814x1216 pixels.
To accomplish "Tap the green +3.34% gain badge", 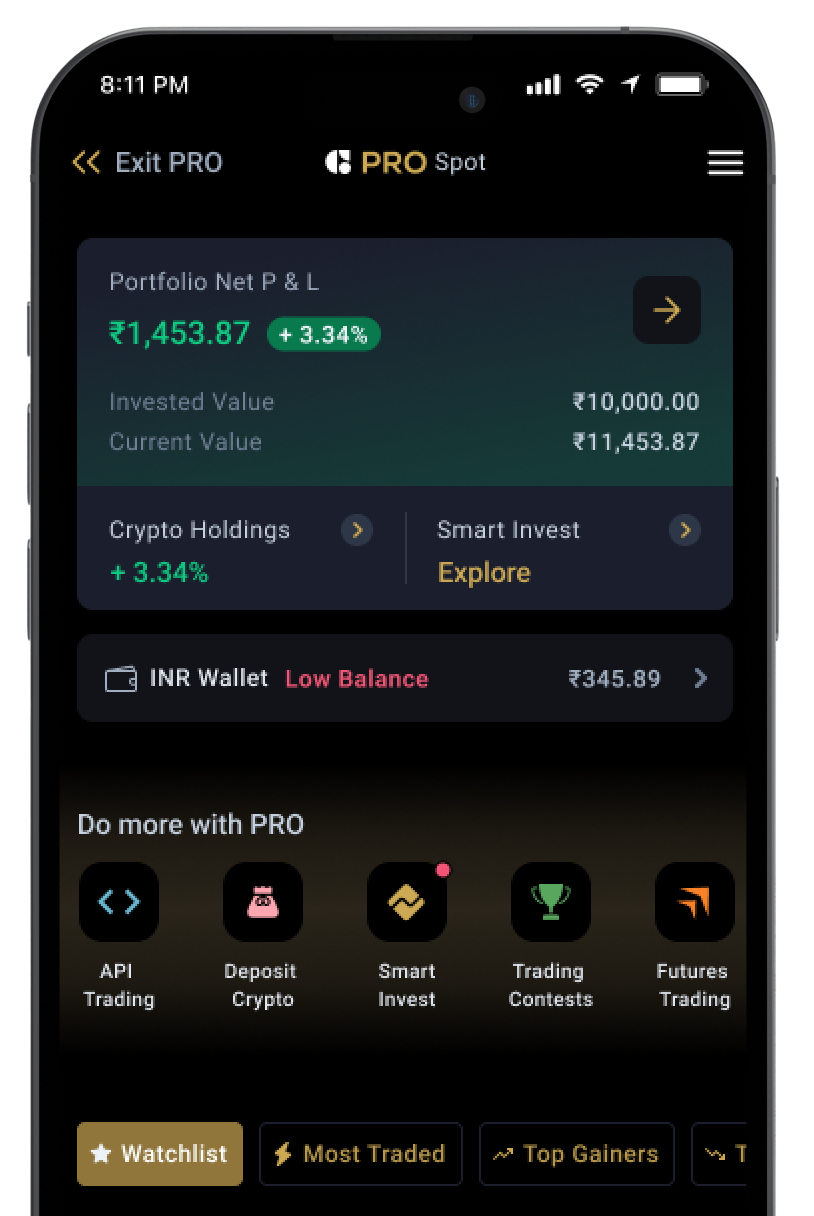I will pyautogui.click(x=323, y=334).
